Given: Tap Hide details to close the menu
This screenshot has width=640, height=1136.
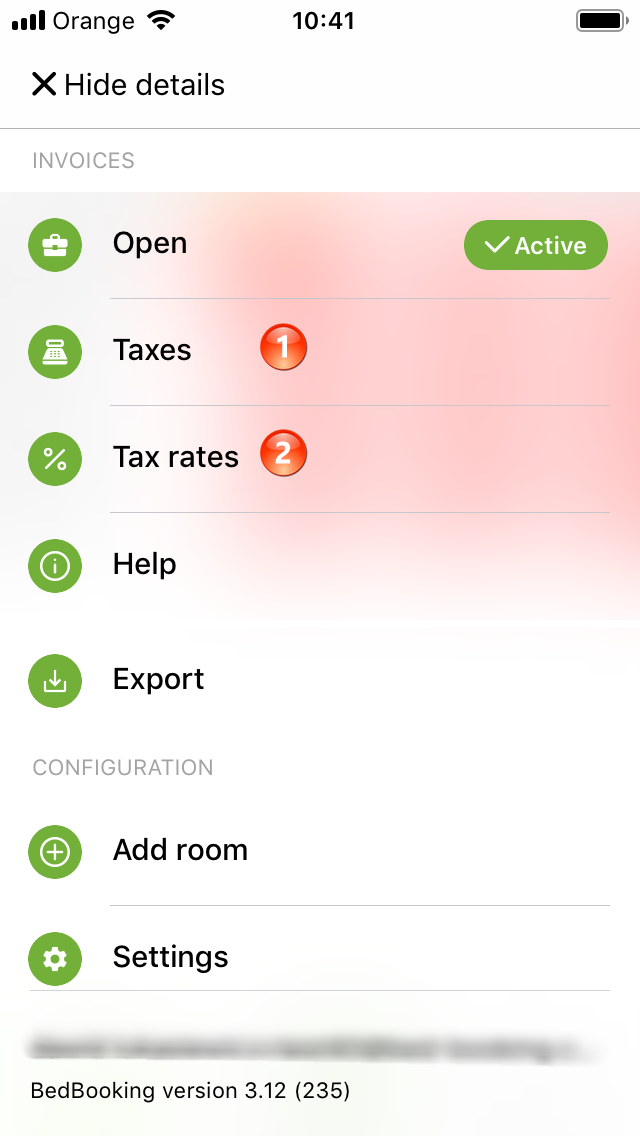Looking at the screenshot, I should [128, 85].
